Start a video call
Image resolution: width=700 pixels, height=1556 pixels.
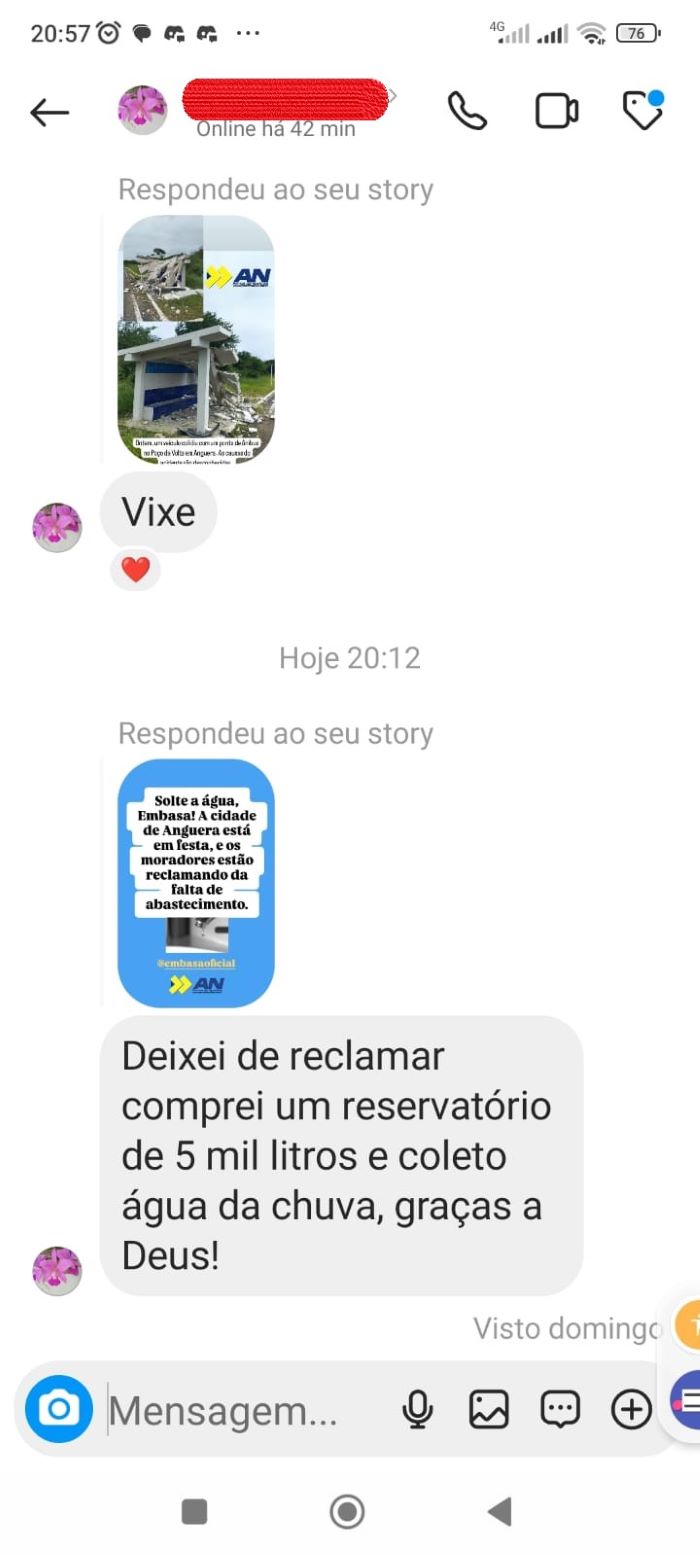pyautogui.click(x=557, y=111)
